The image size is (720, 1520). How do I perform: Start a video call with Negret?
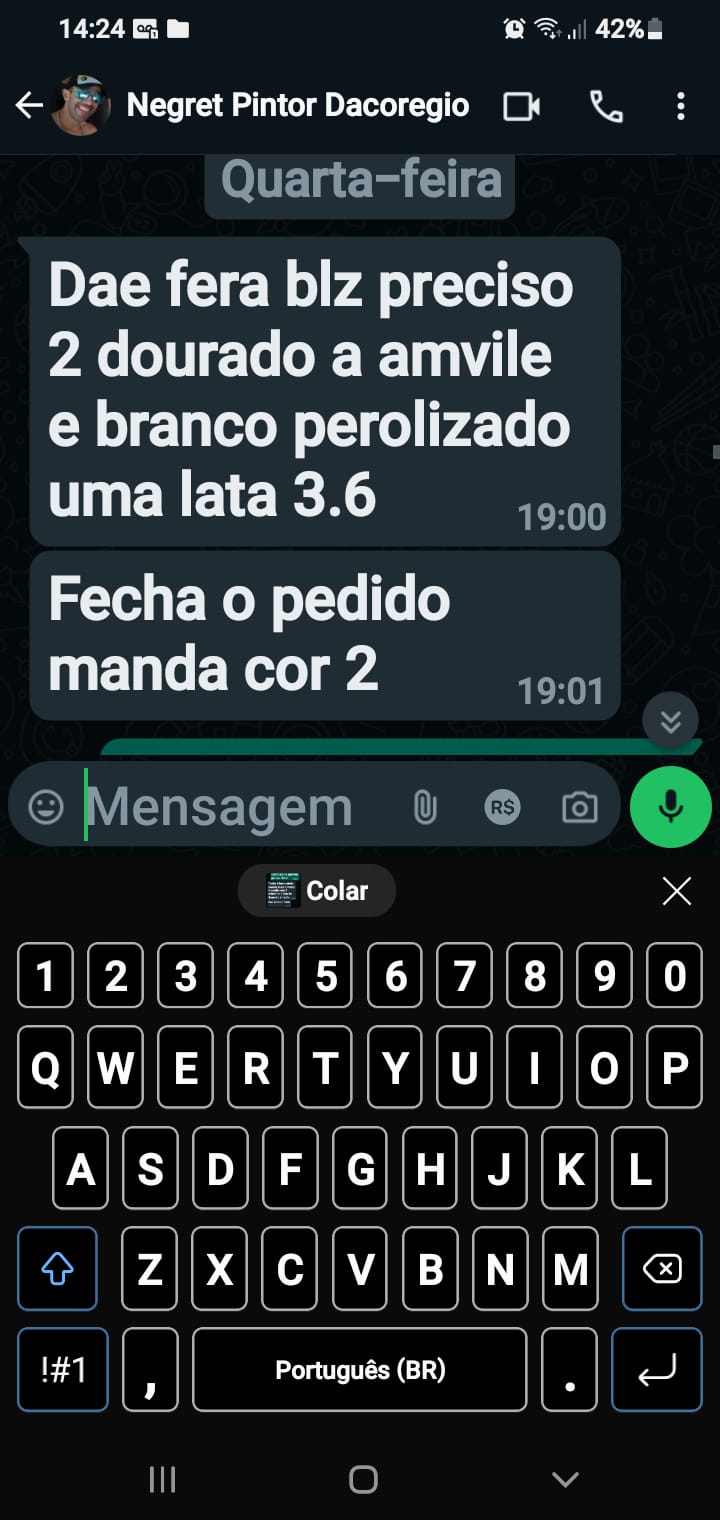(x=521, y=106)
